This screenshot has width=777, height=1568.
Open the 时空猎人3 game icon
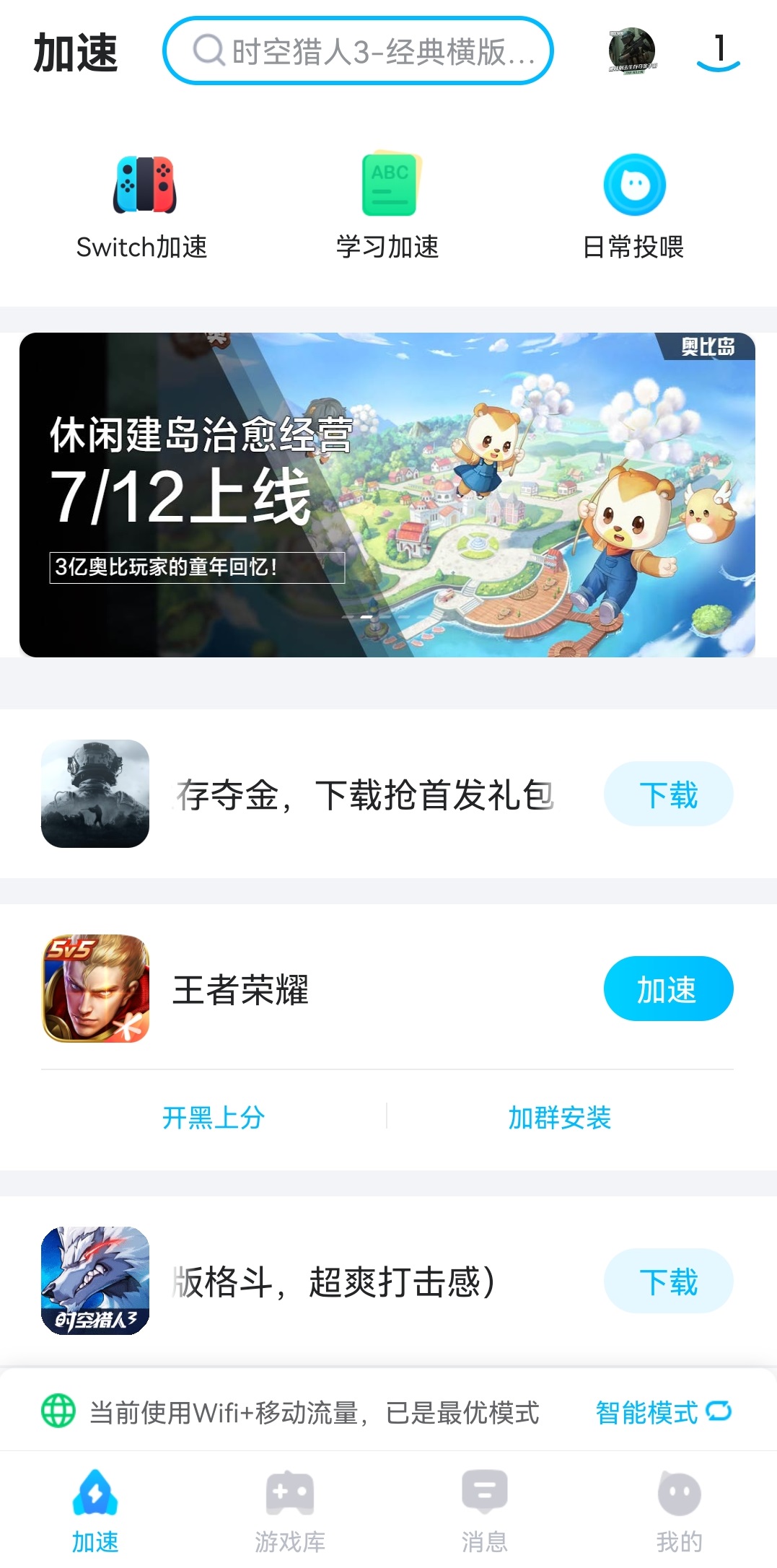(95, 1281)
